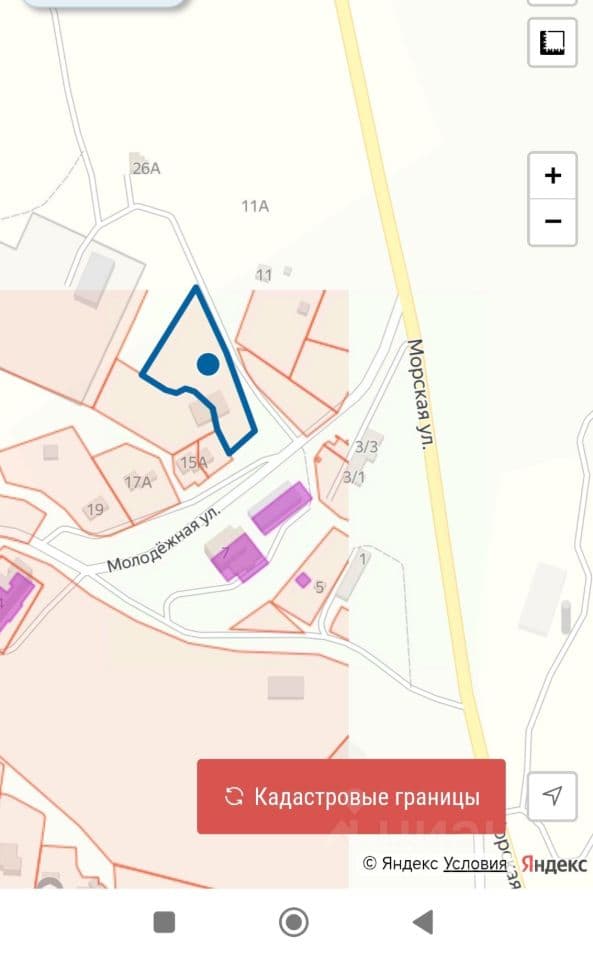This screenshot has height=960, width=593.
Task: Center map on my location
Action: (x=552, y=796)
